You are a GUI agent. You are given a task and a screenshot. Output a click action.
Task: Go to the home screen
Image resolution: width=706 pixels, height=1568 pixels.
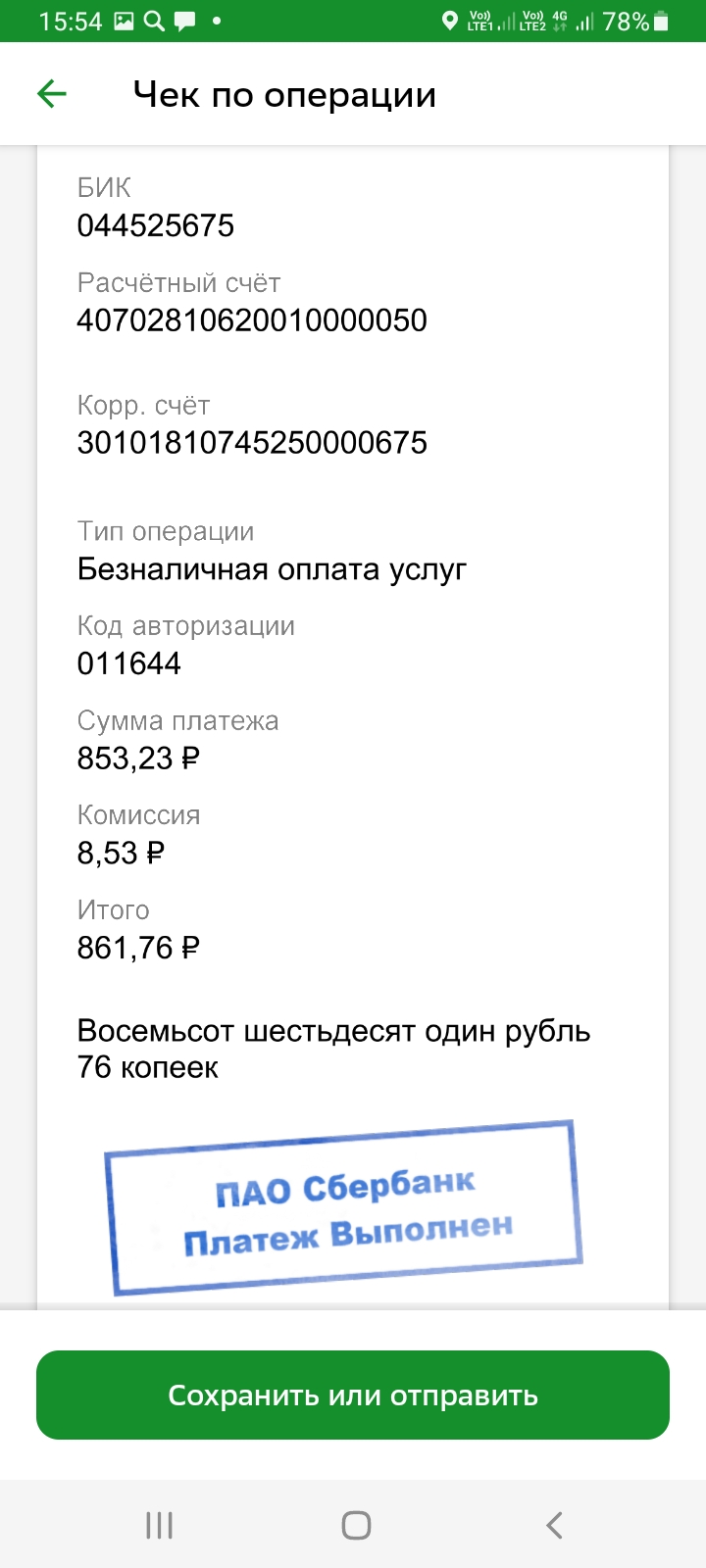pyautogui.click(x=356, y=1525)
